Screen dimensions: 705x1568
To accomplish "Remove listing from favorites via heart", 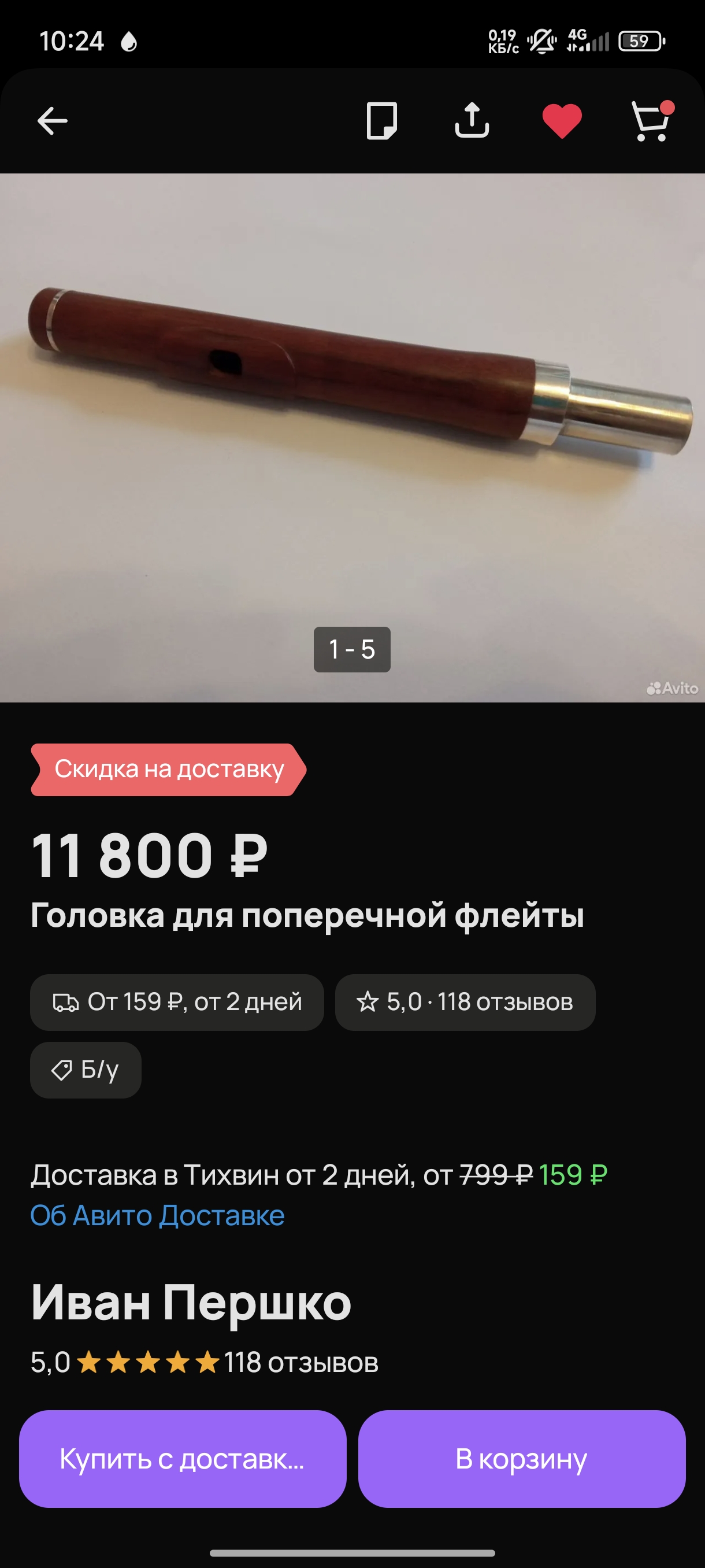I will pyautogui.click(x=562, y=120).
